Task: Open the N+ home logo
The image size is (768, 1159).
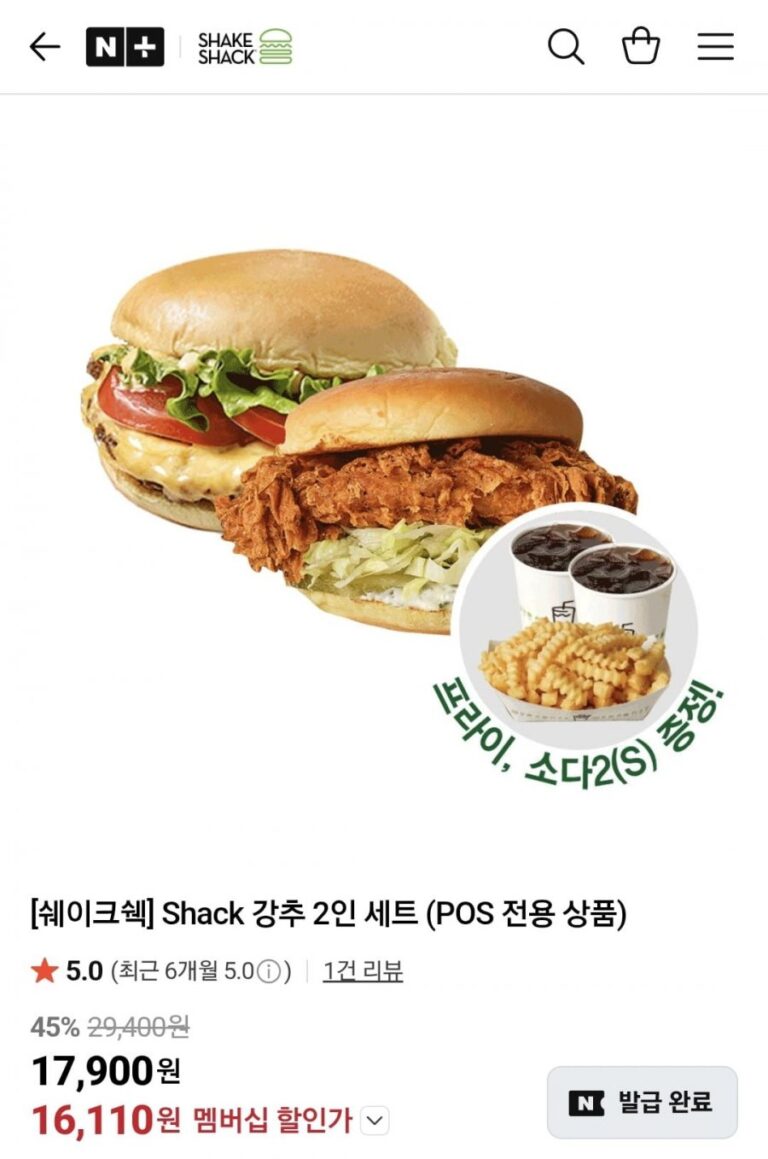Action: pos(125,47)
